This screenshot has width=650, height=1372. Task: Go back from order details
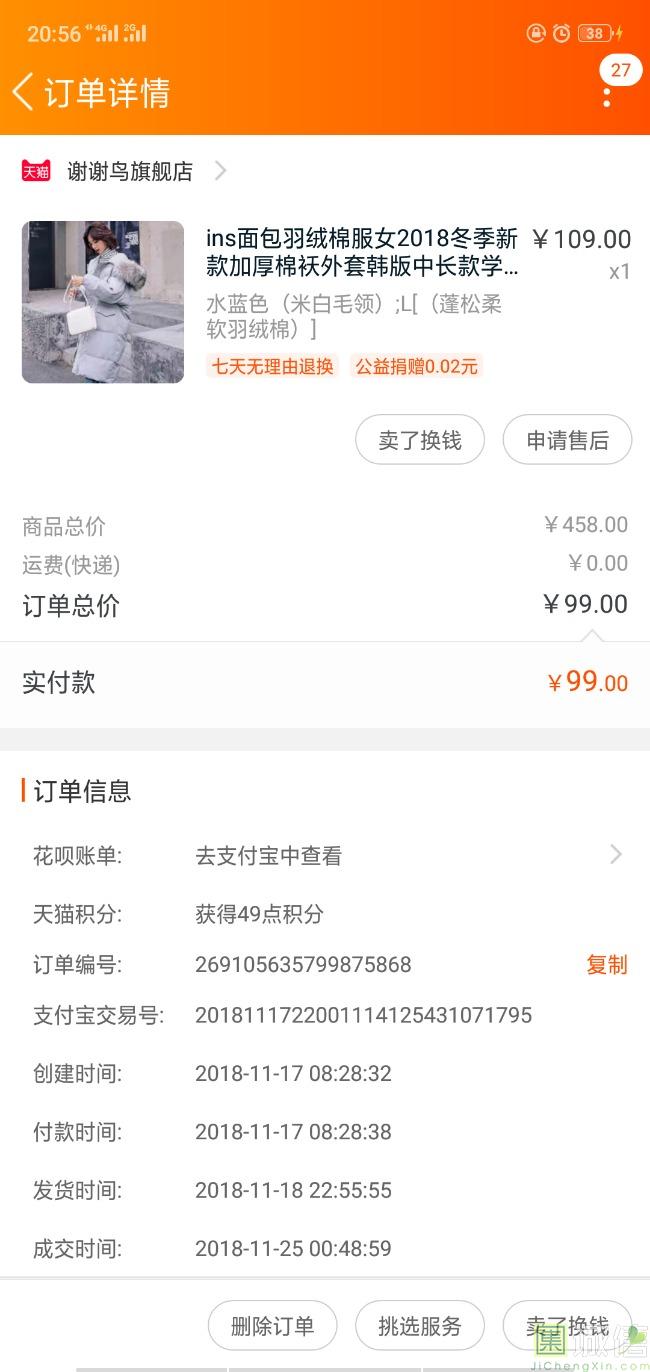point(24,92)
